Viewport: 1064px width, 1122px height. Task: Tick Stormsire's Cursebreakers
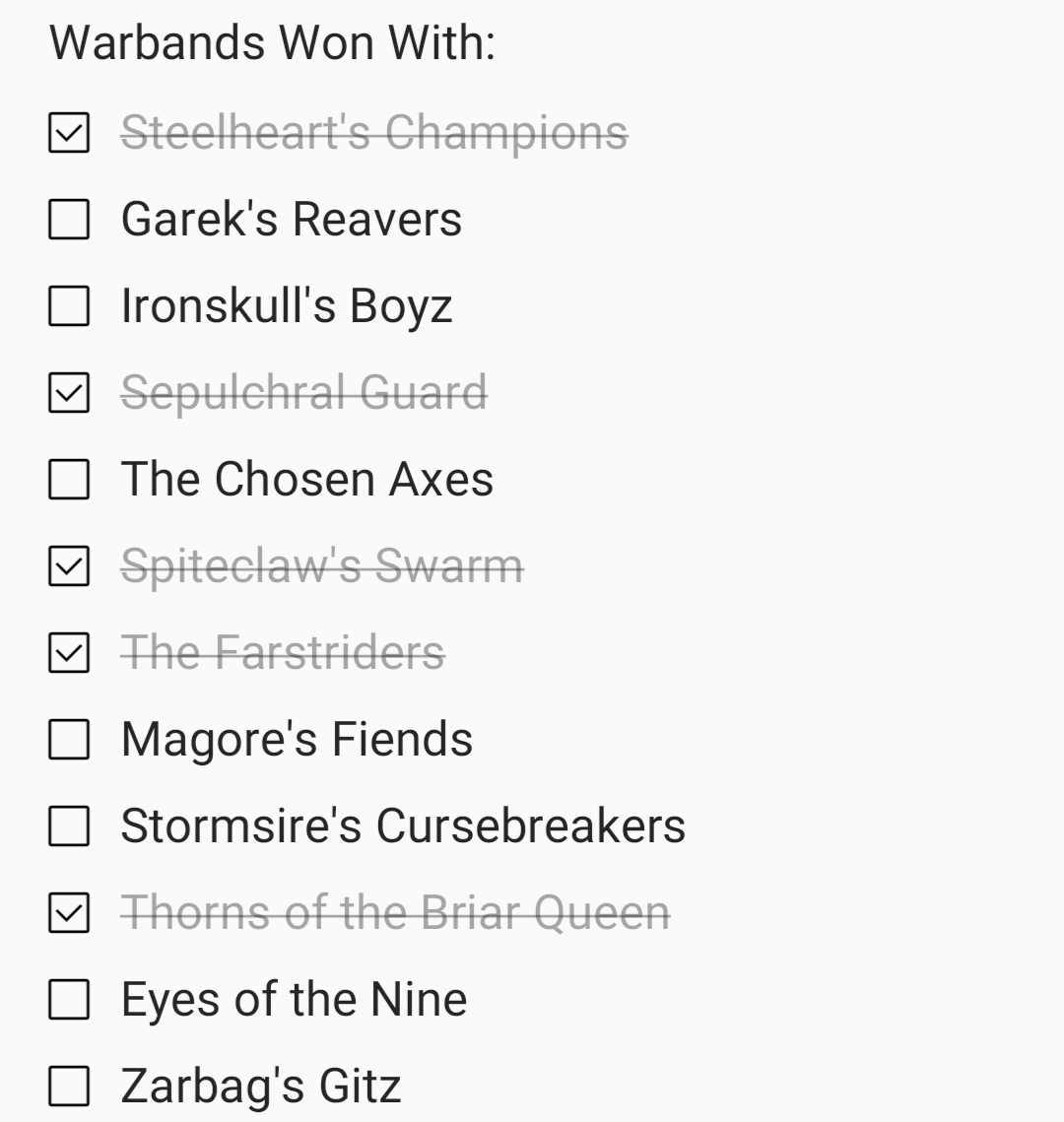69,826
